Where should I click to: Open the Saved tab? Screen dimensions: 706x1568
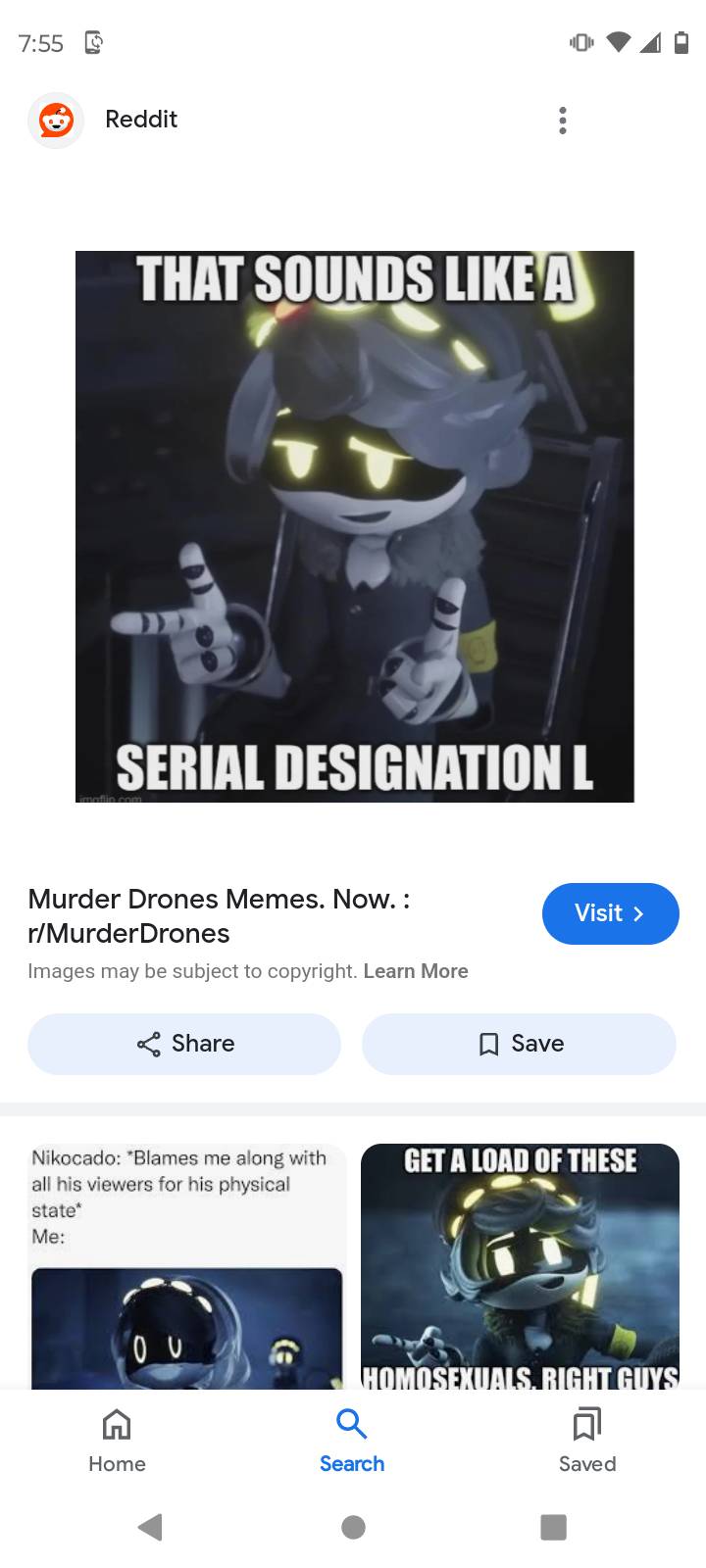[586, 1441]
